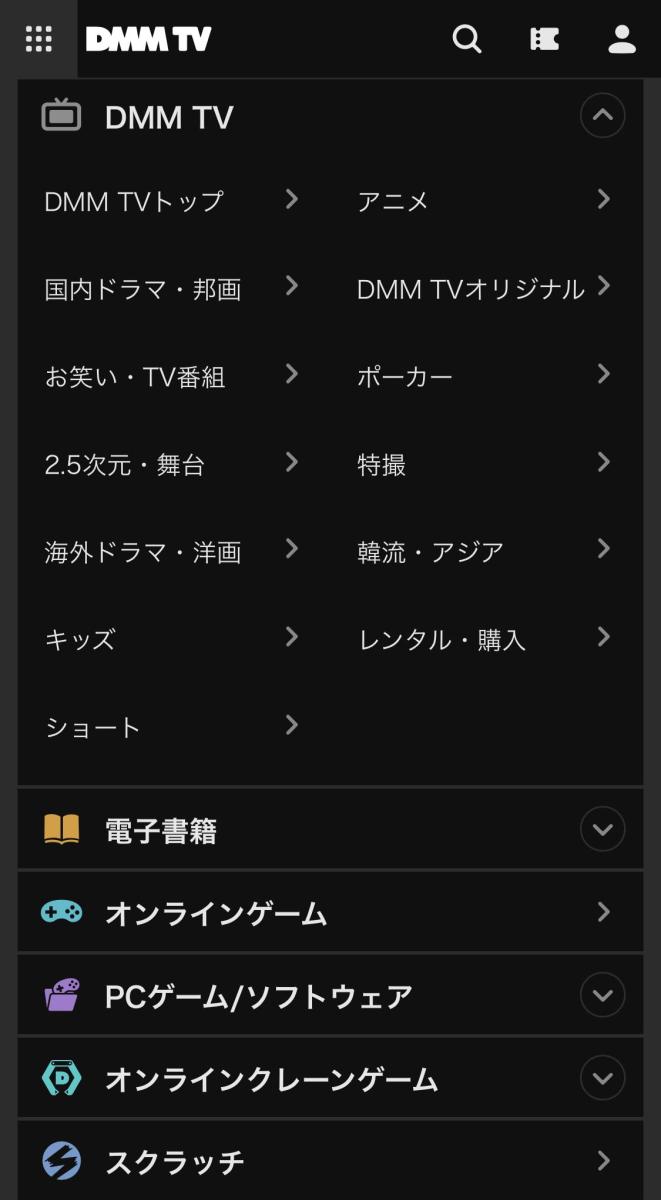Open the アニメ category
The width and height of the screenshot is (661, 1200).
point(484,201)
